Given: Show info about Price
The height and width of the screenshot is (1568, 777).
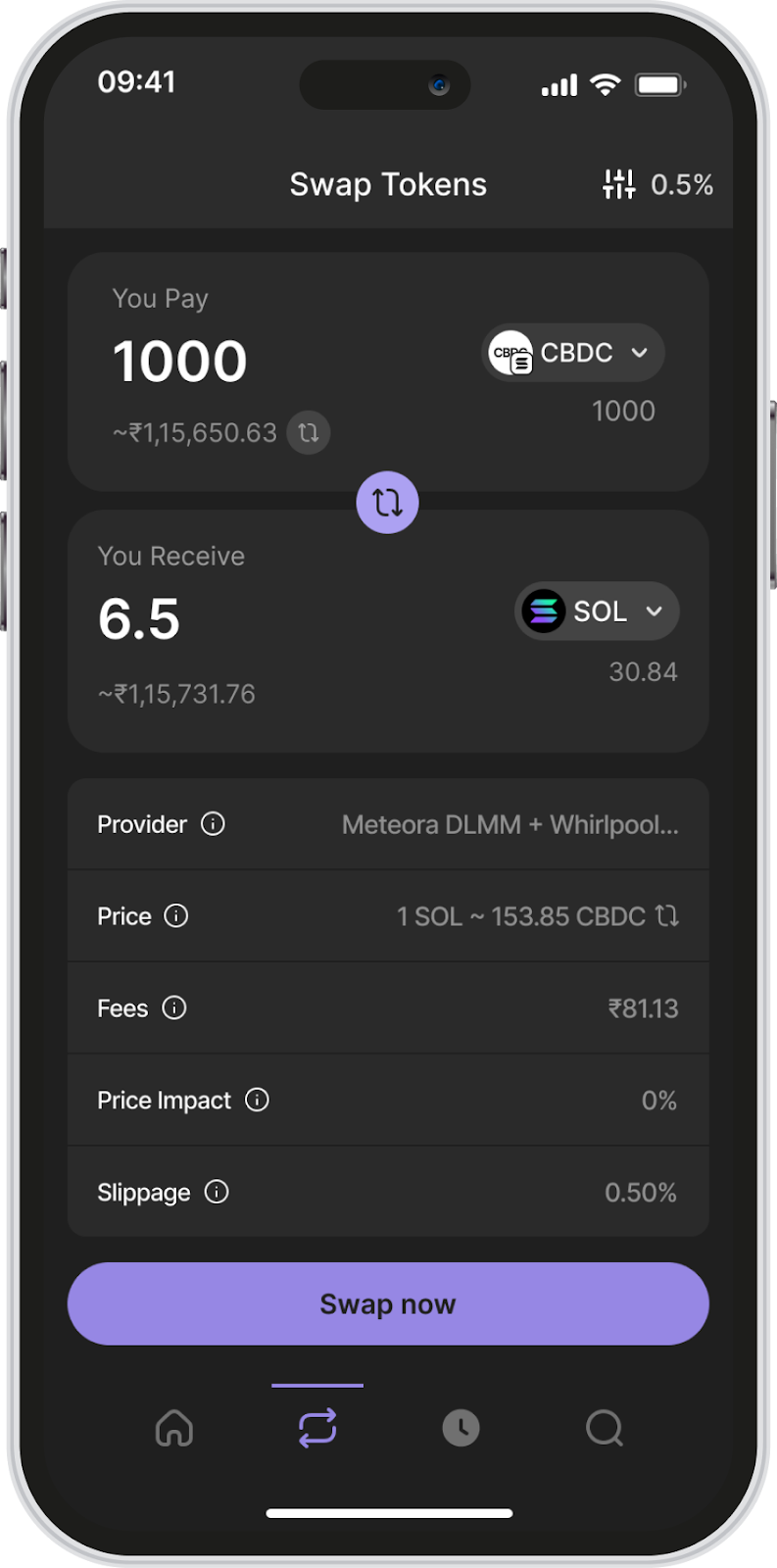Looking at the screenshot, I should [176, 916].
